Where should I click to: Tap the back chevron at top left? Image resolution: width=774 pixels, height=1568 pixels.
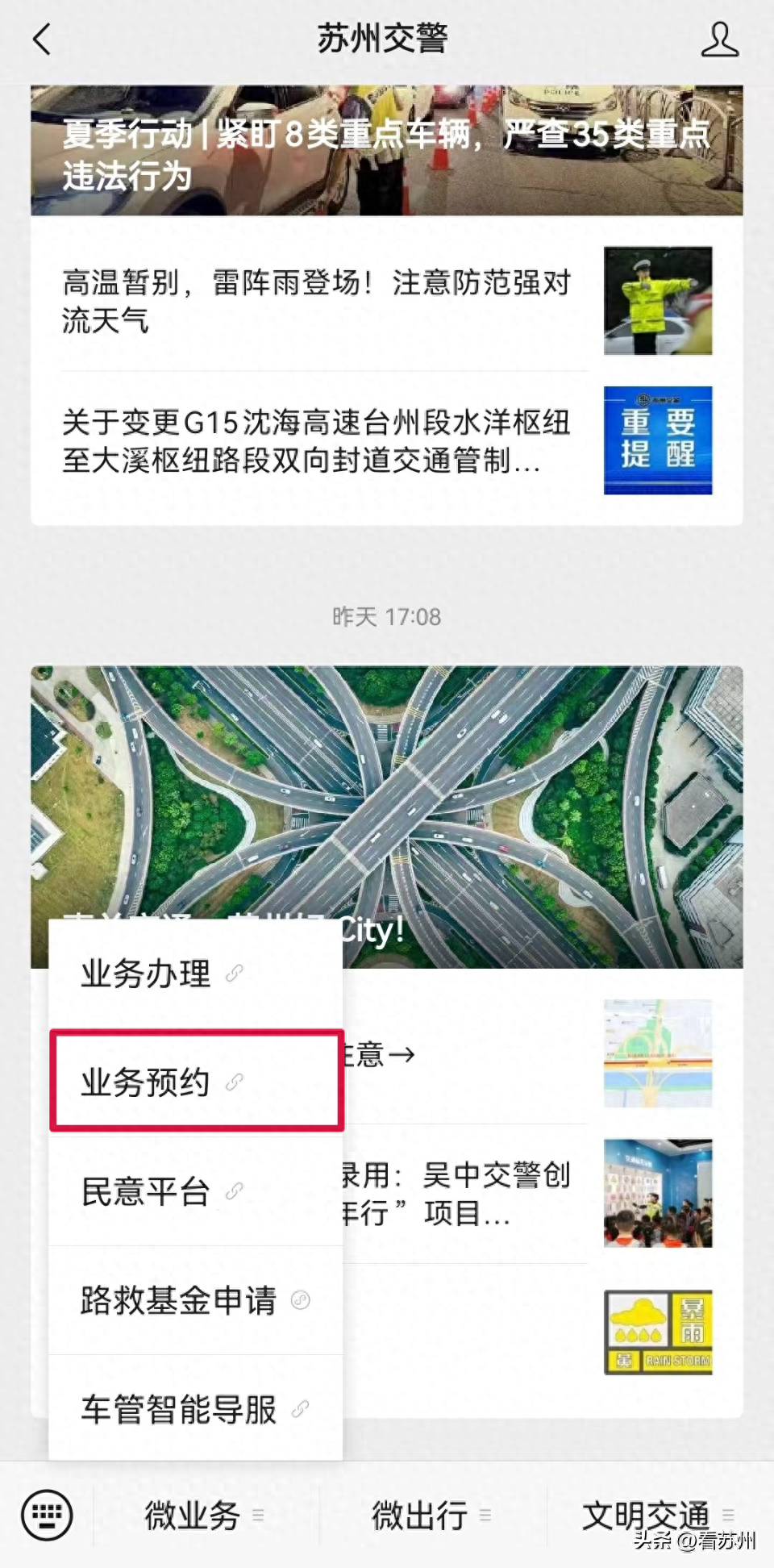42,39
